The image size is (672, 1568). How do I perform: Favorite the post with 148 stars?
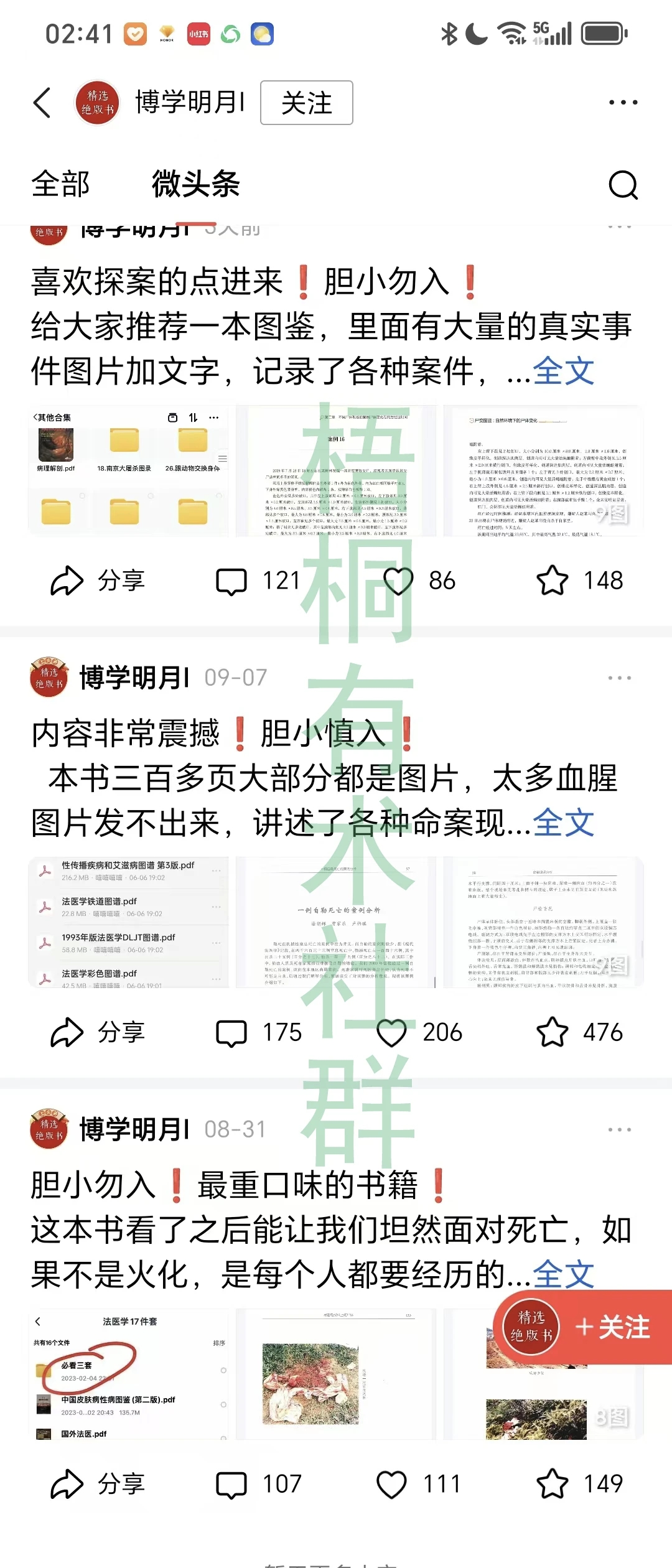(553, 581)
